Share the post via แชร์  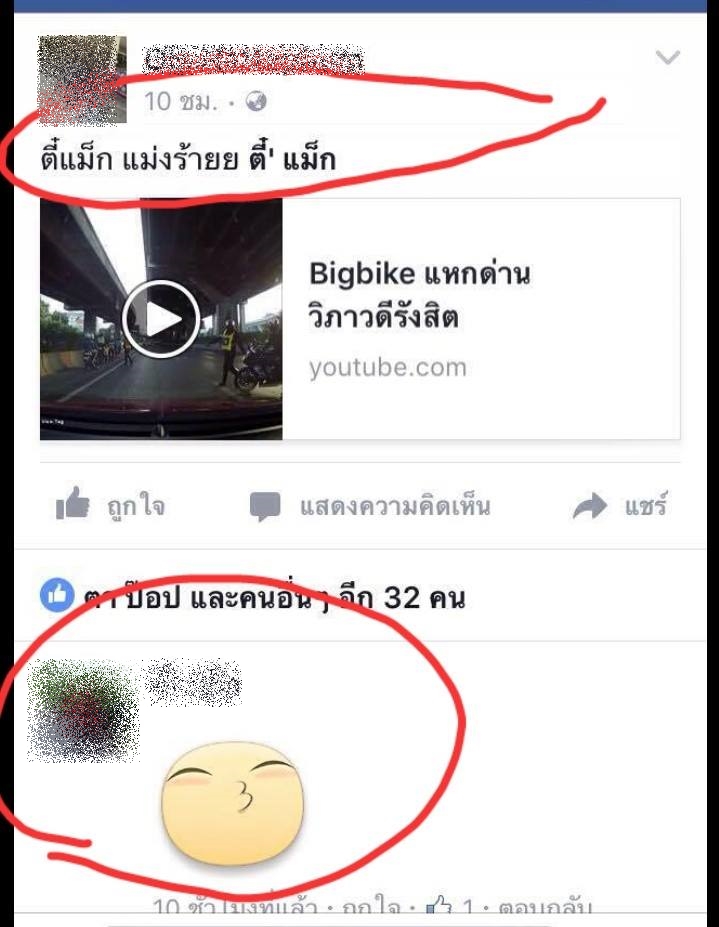click(x=620, y=507)
